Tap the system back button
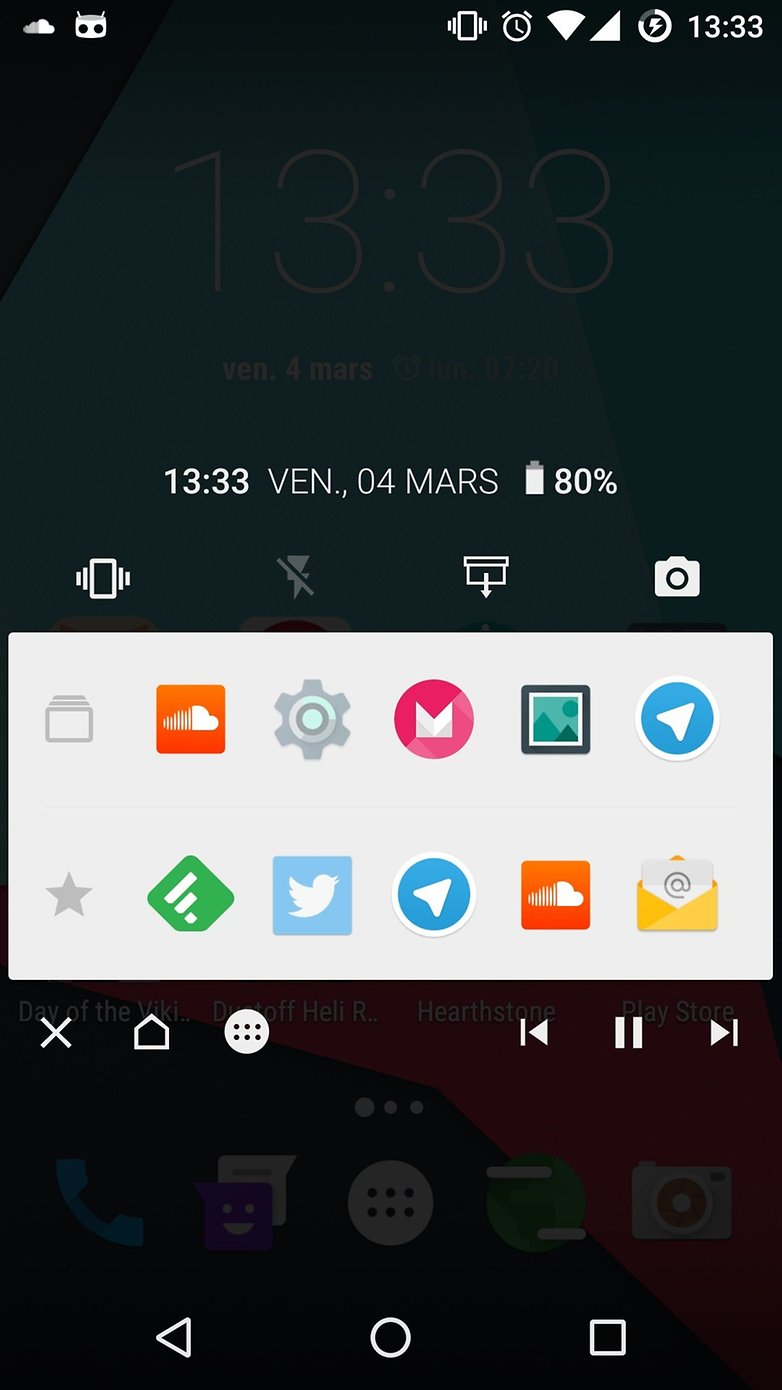Screen dimensions: 782x1390 174,1337
